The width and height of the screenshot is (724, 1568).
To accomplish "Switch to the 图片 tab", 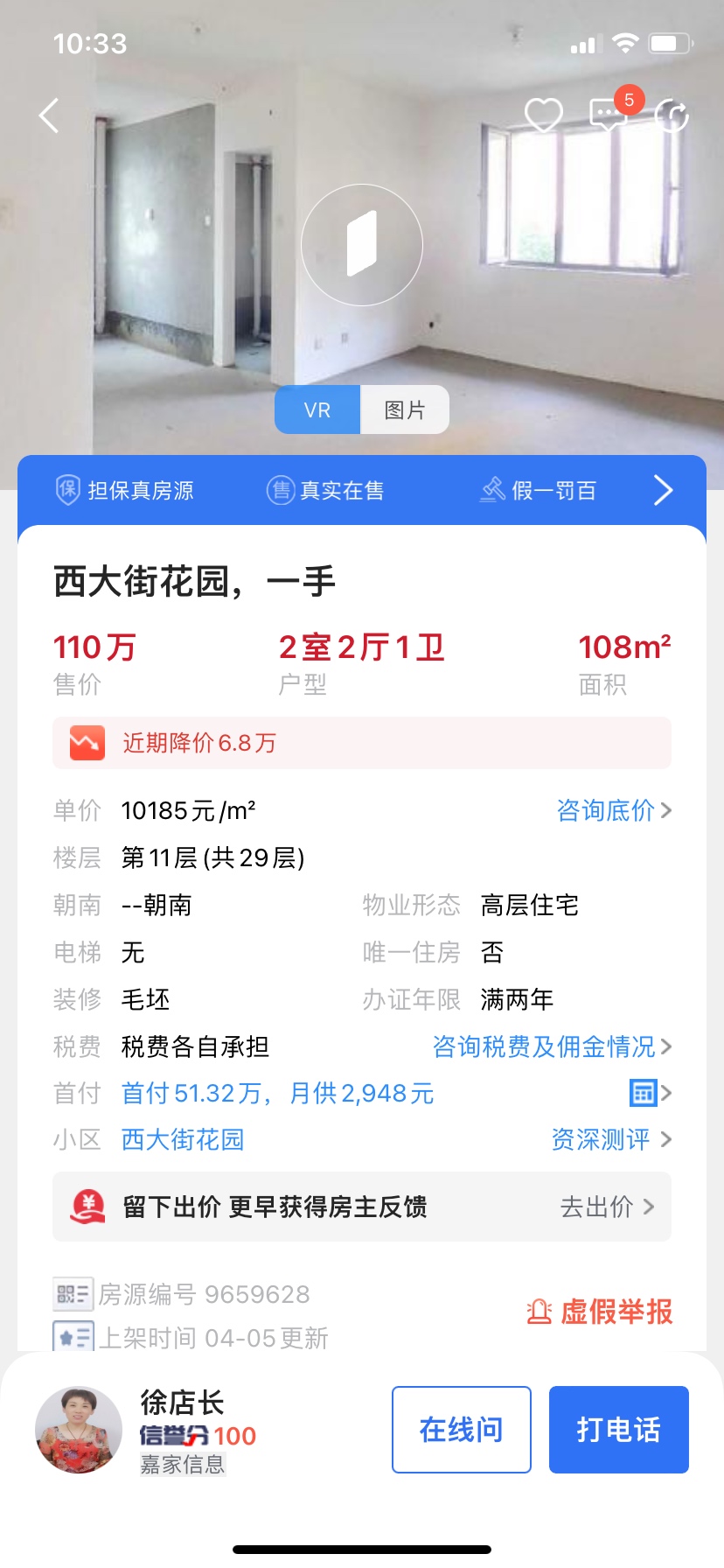I will coord(405,409).
